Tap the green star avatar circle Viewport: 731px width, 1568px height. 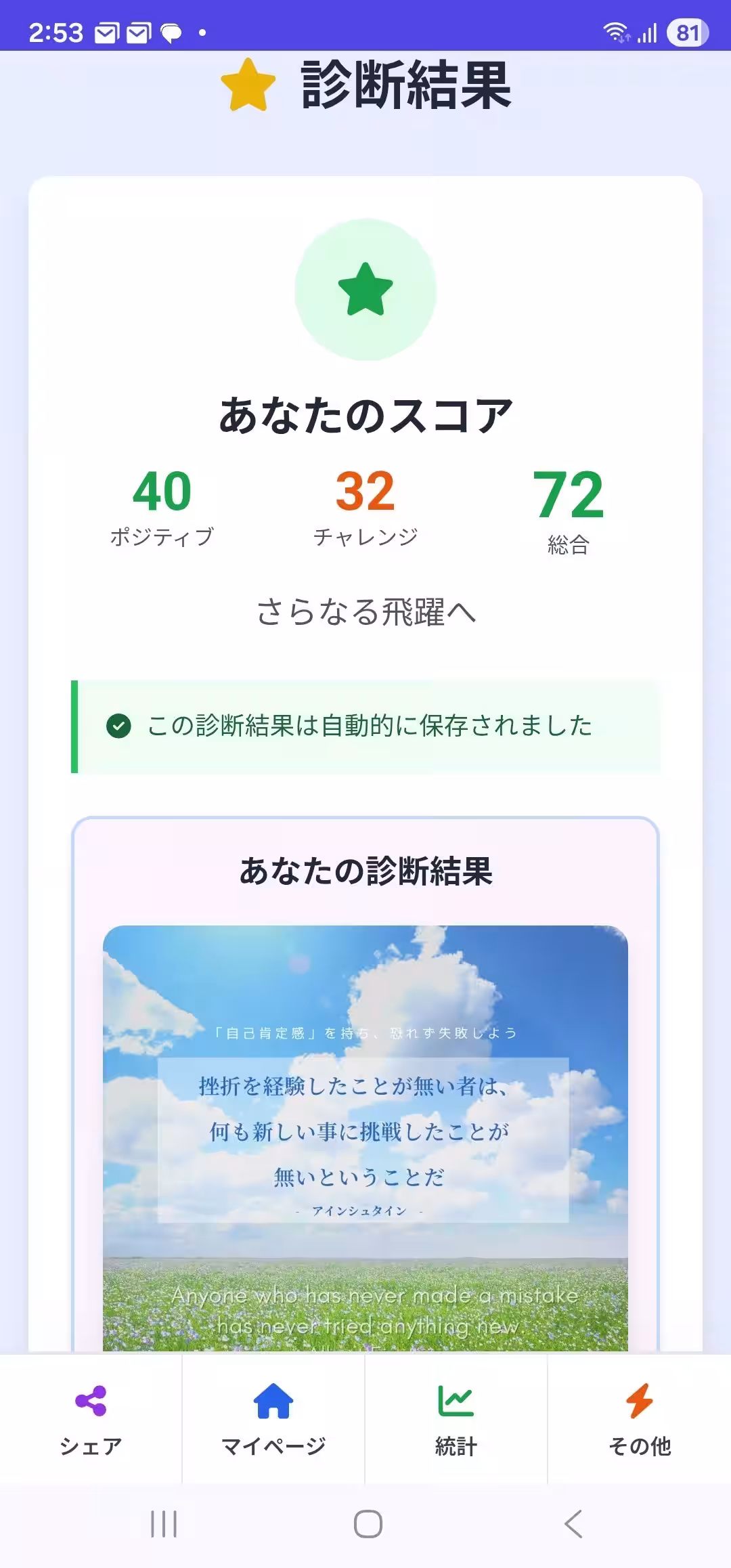(365, 288)
